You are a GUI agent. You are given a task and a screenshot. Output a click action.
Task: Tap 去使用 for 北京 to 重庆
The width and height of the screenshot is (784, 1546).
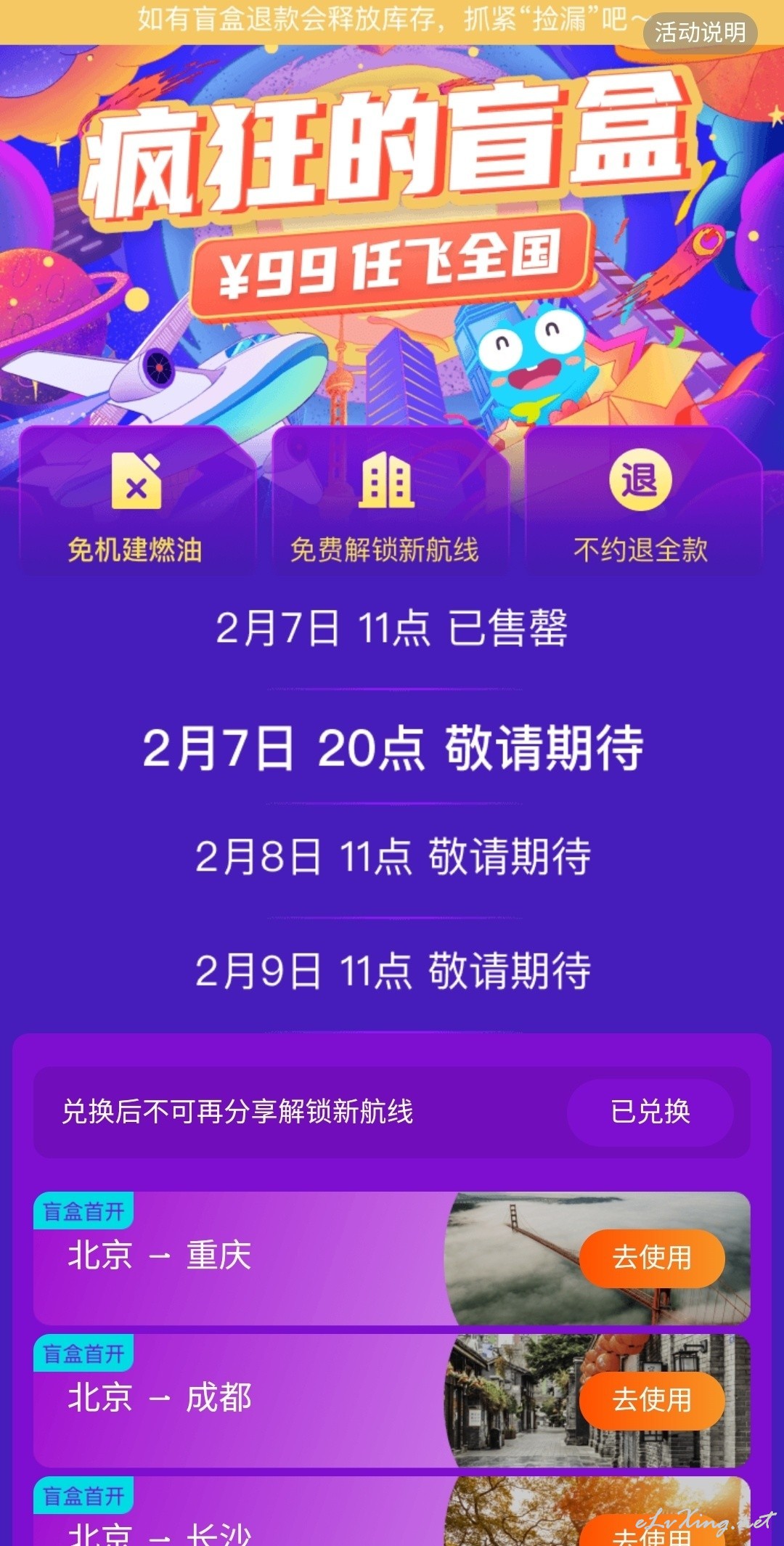(651, 1258)
